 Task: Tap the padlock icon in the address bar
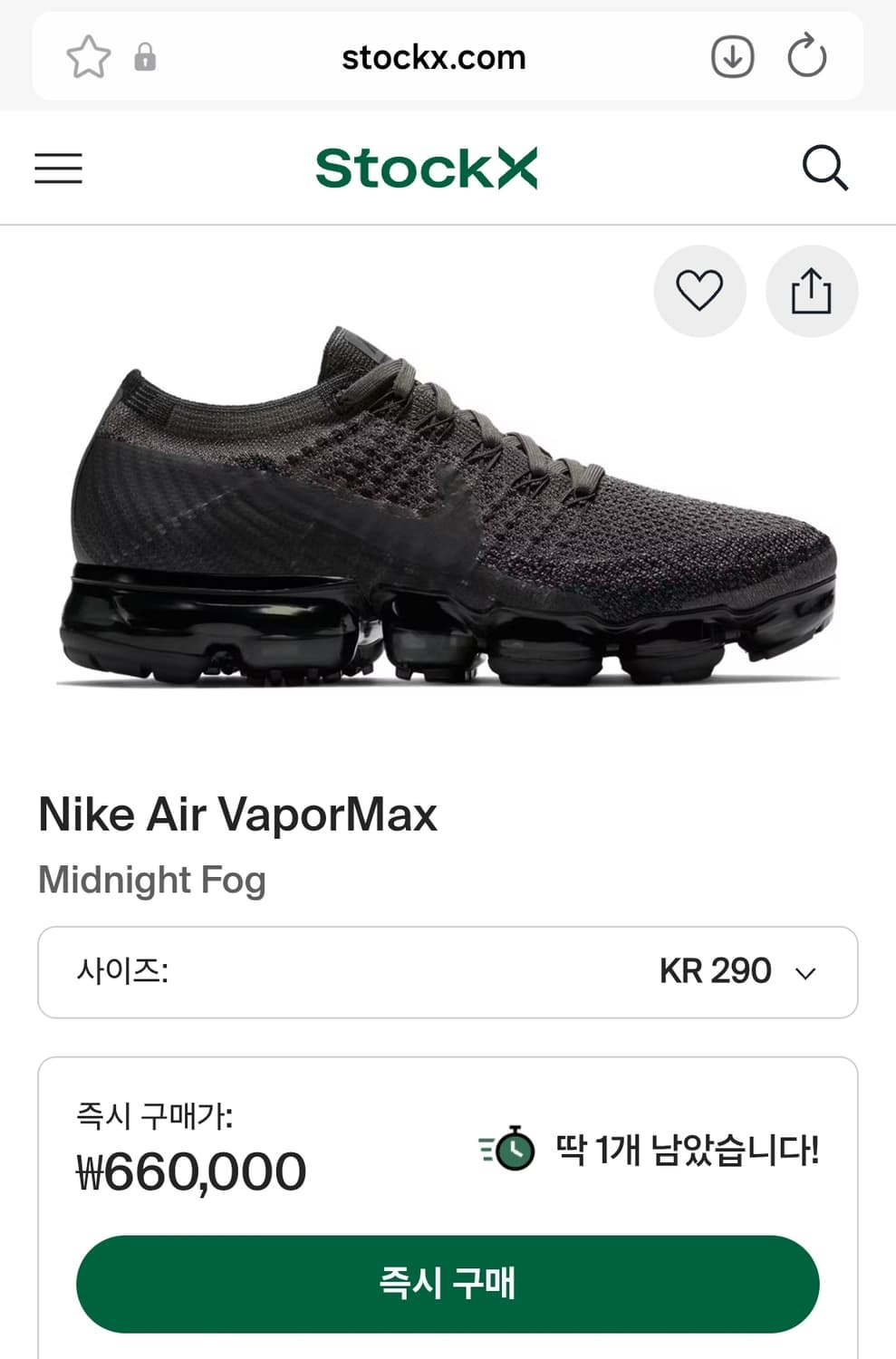(x=147, y=56)
